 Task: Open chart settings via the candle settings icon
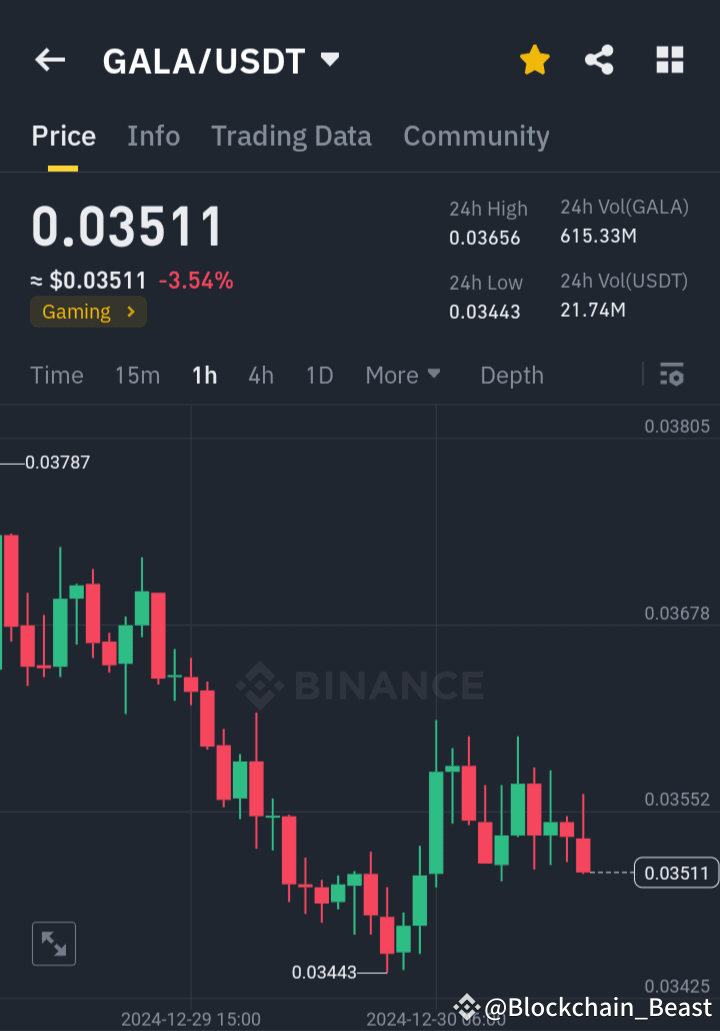pos(671,375)
